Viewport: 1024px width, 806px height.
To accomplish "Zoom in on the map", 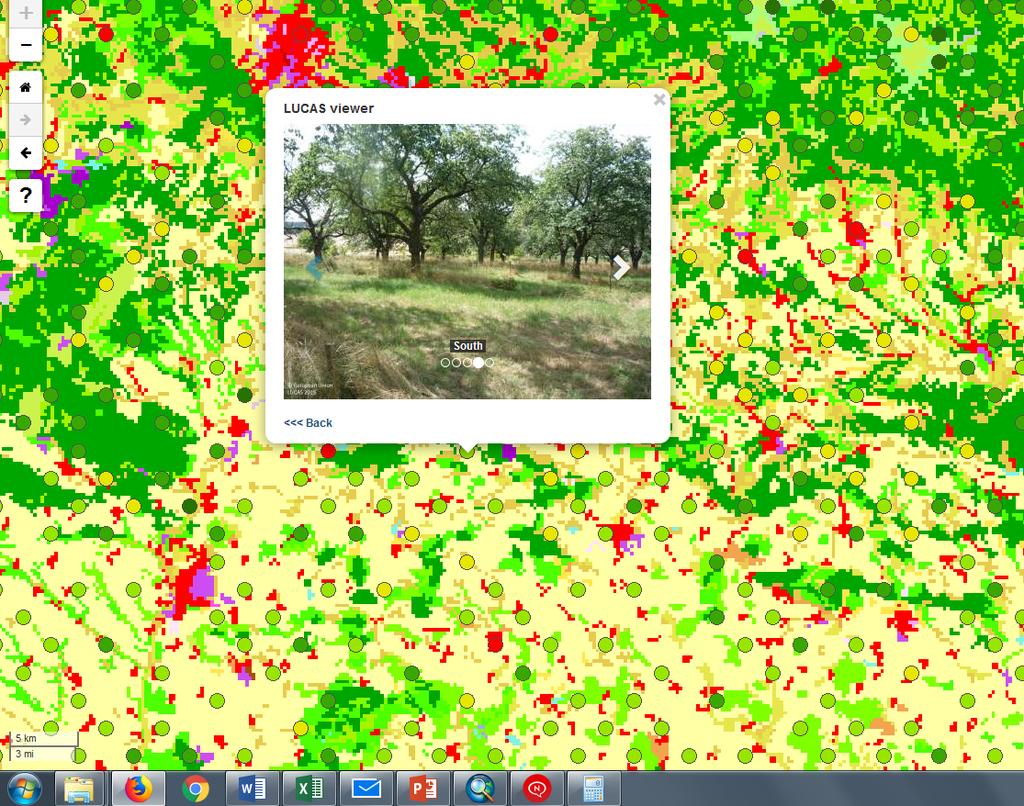I will pos(25,14).
